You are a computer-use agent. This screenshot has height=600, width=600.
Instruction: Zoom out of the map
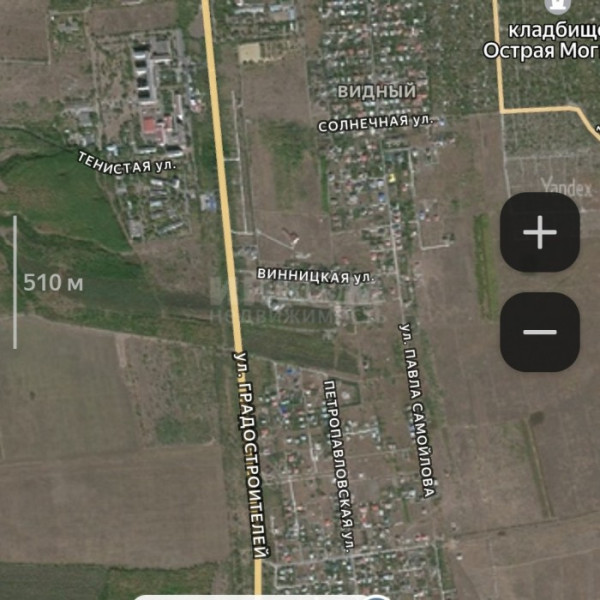click(540, 332)
